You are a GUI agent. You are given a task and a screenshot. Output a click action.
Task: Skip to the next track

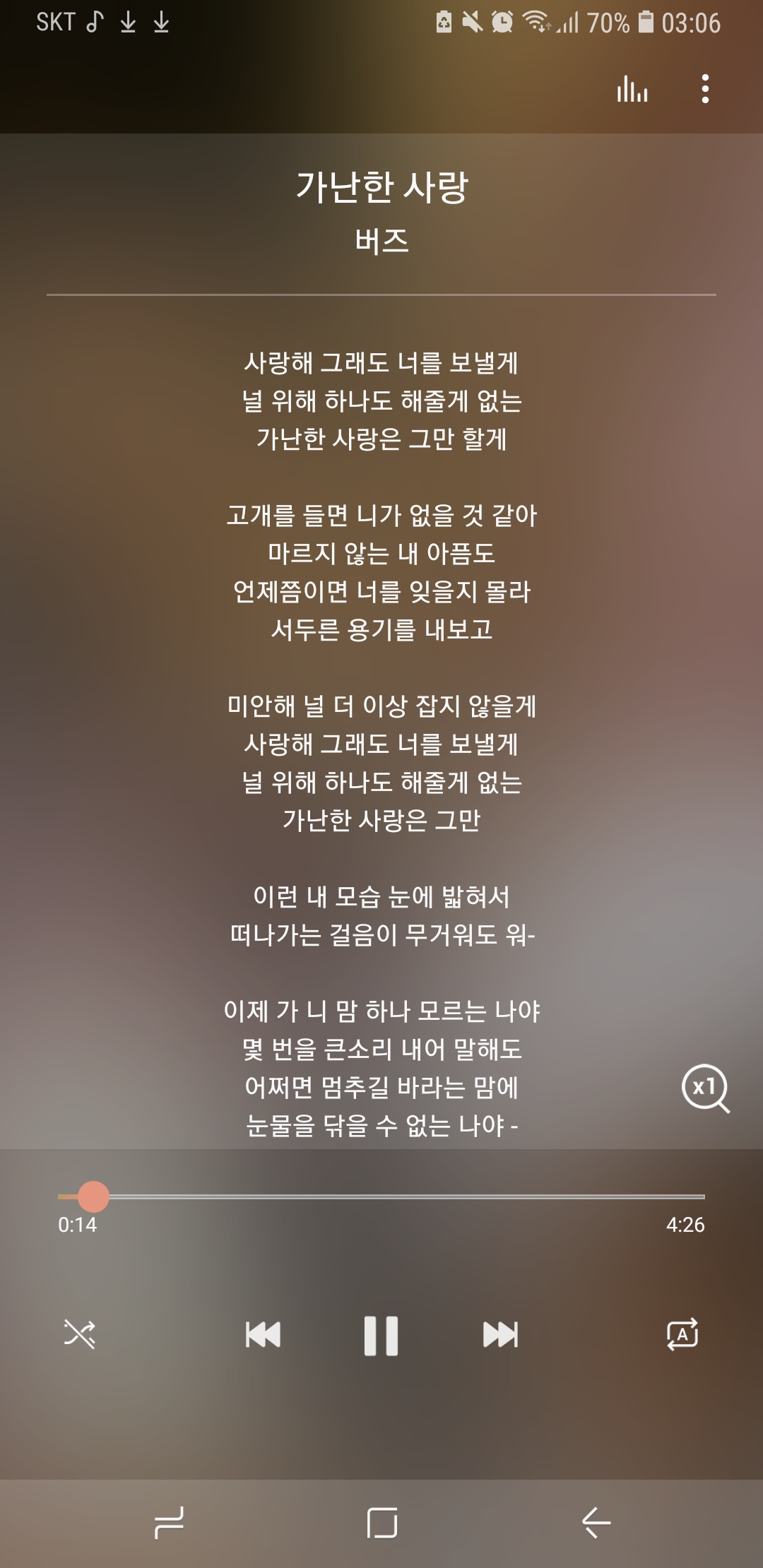pos(500,1334)
